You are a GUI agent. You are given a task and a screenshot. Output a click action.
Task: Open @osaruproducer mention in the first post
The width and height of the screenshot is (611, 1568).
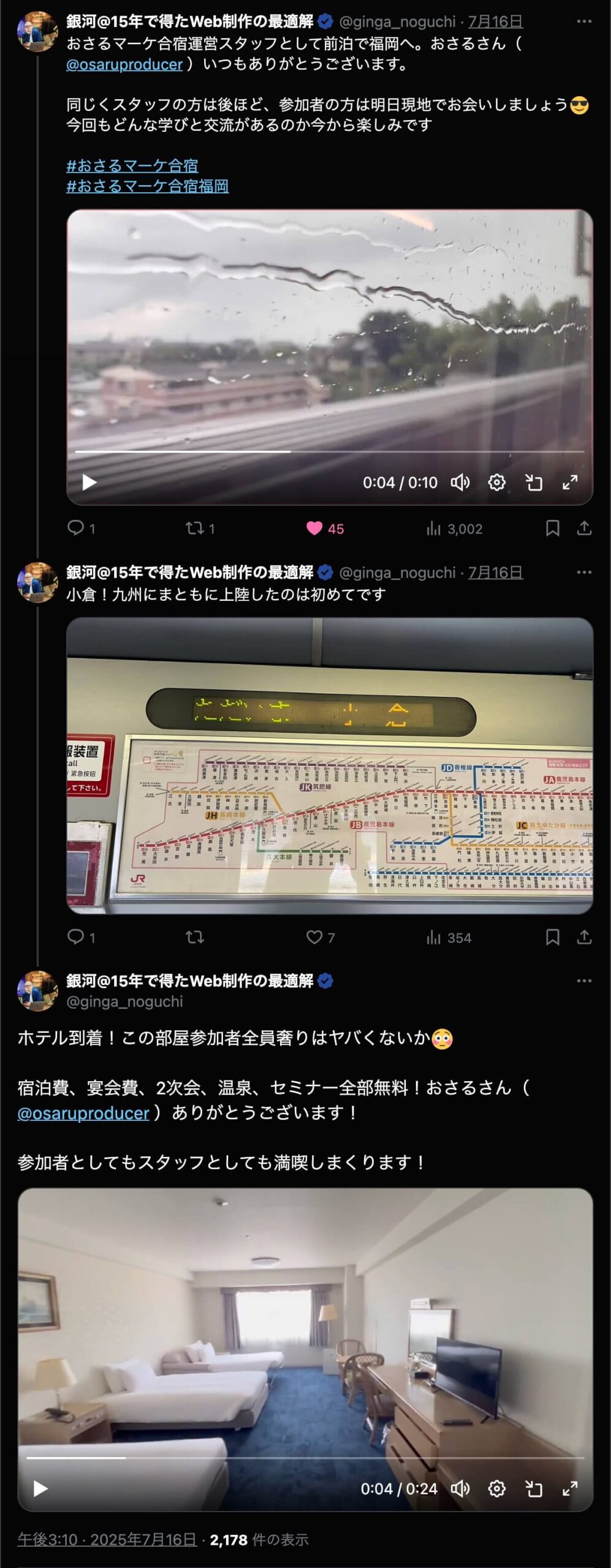click(x=124, y=64)
